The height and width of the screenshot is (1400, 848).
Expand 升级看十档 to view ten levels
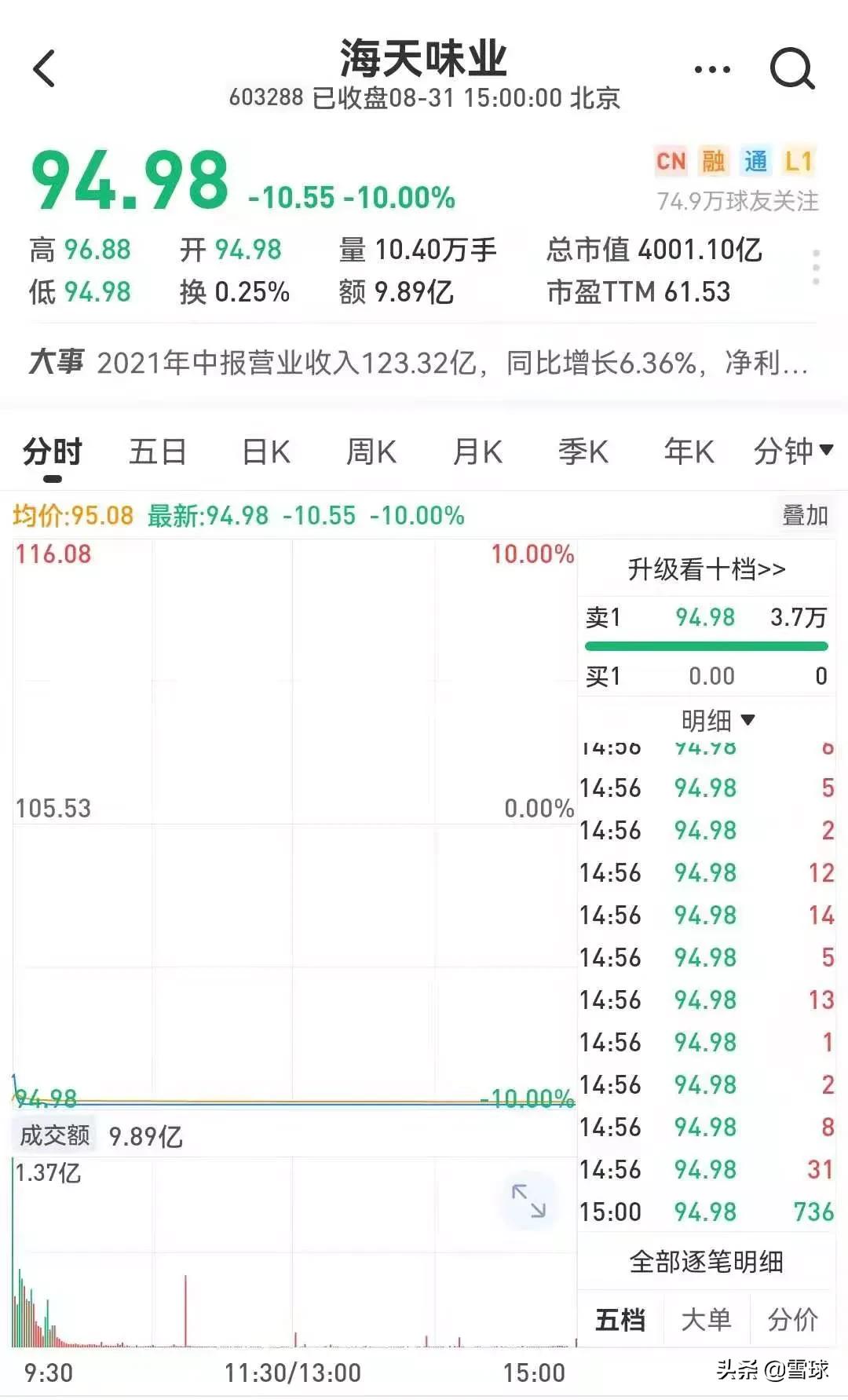click(x=705, y=570)
